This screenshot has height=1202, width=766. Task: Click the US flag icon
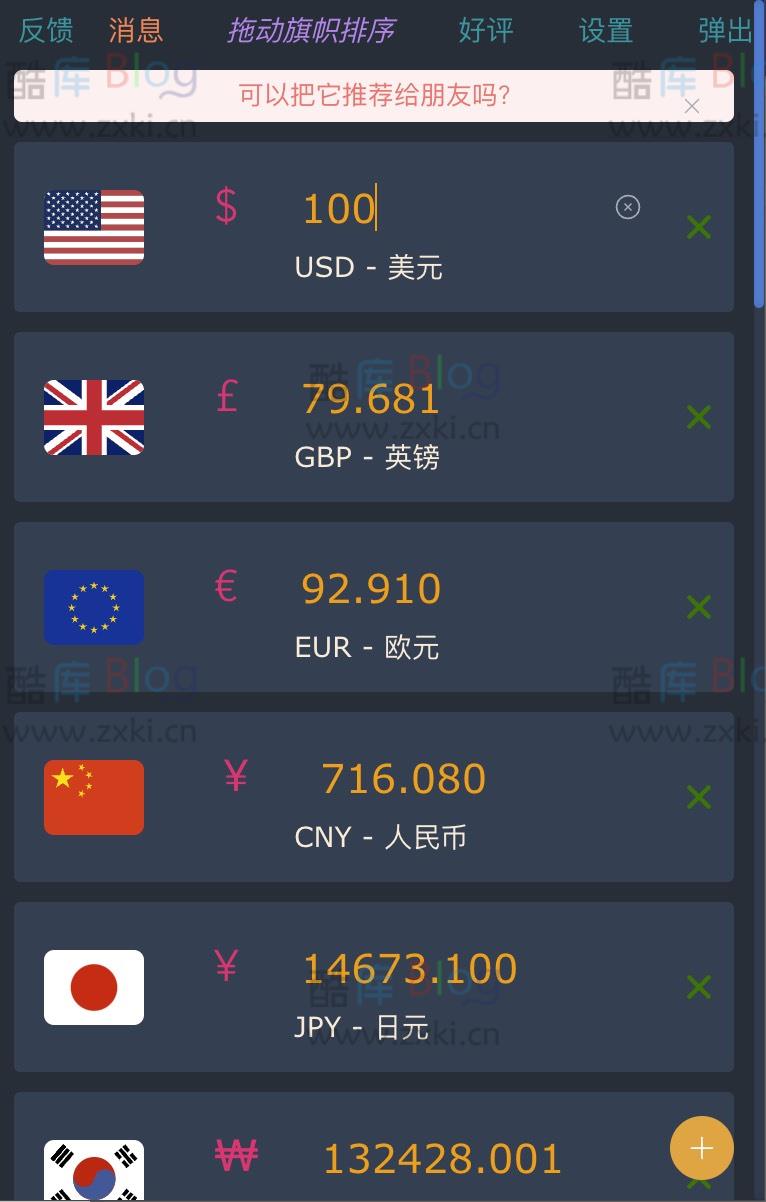click(93, 225)
